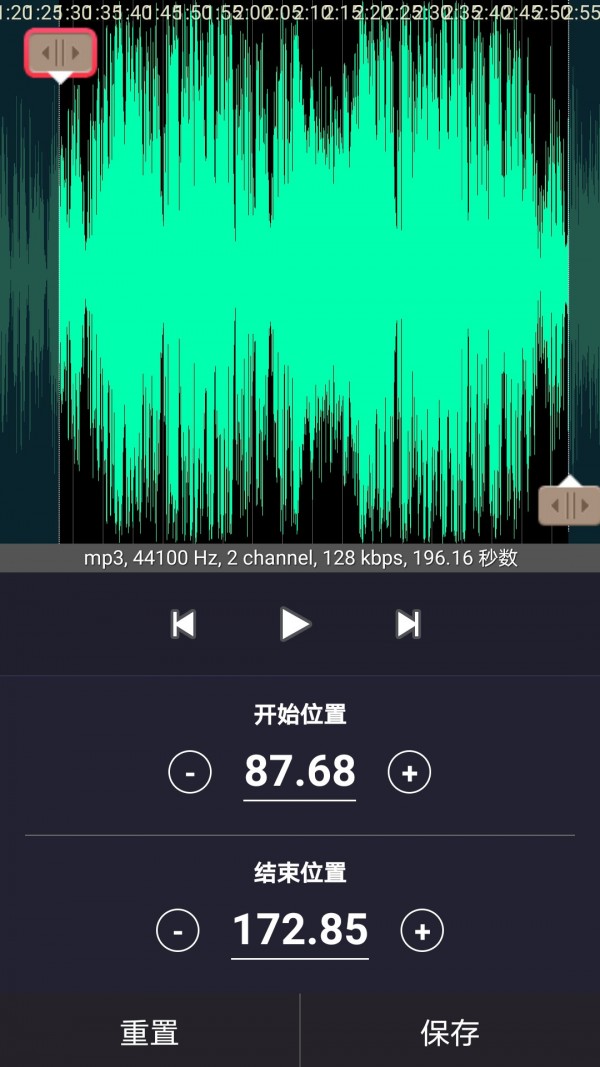This screenshot has width=600, height=1067.
Task: Edit the start position value 87.68
Action: [x=300, y=772]
